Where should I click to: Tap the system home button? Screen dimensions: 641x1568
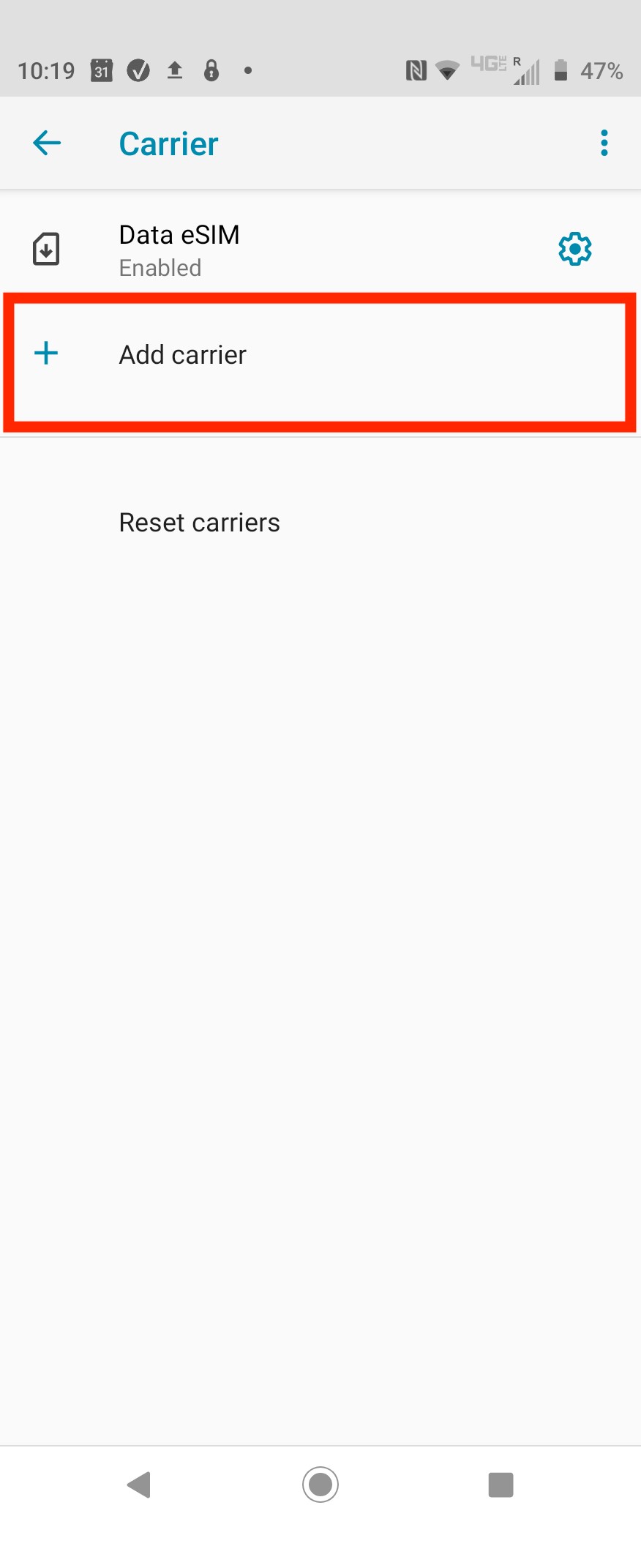pyautogui.click(x=320, y=1485)
